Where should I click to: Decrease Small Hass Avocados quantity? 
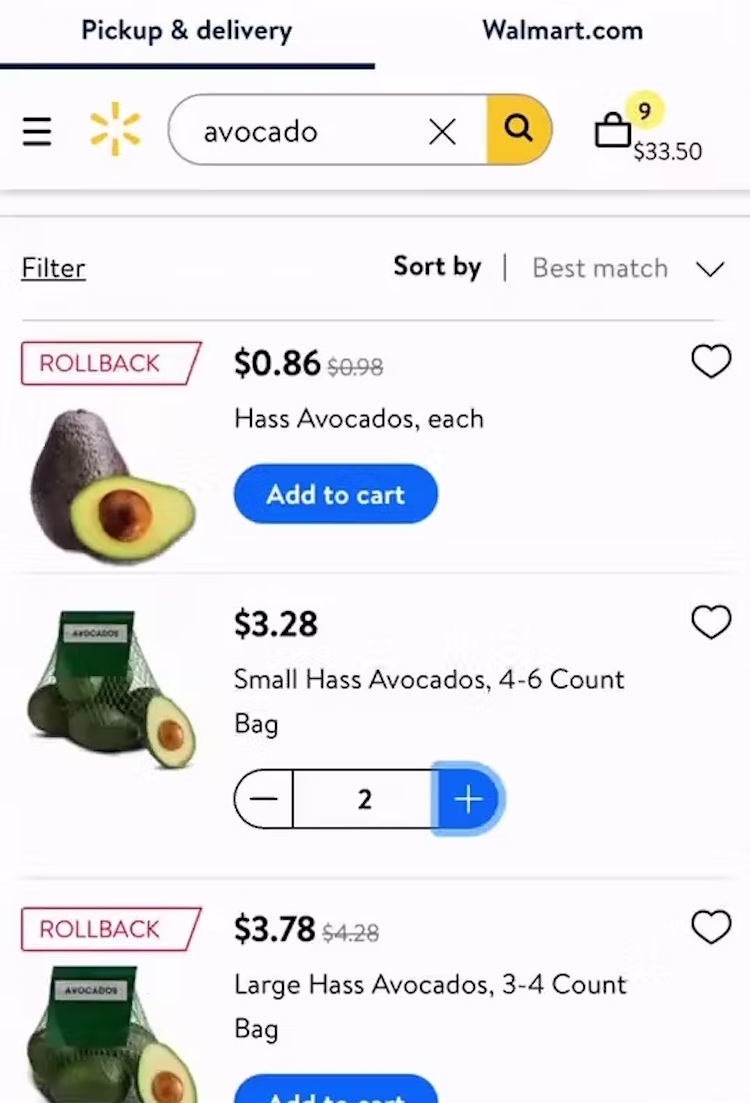264,799
